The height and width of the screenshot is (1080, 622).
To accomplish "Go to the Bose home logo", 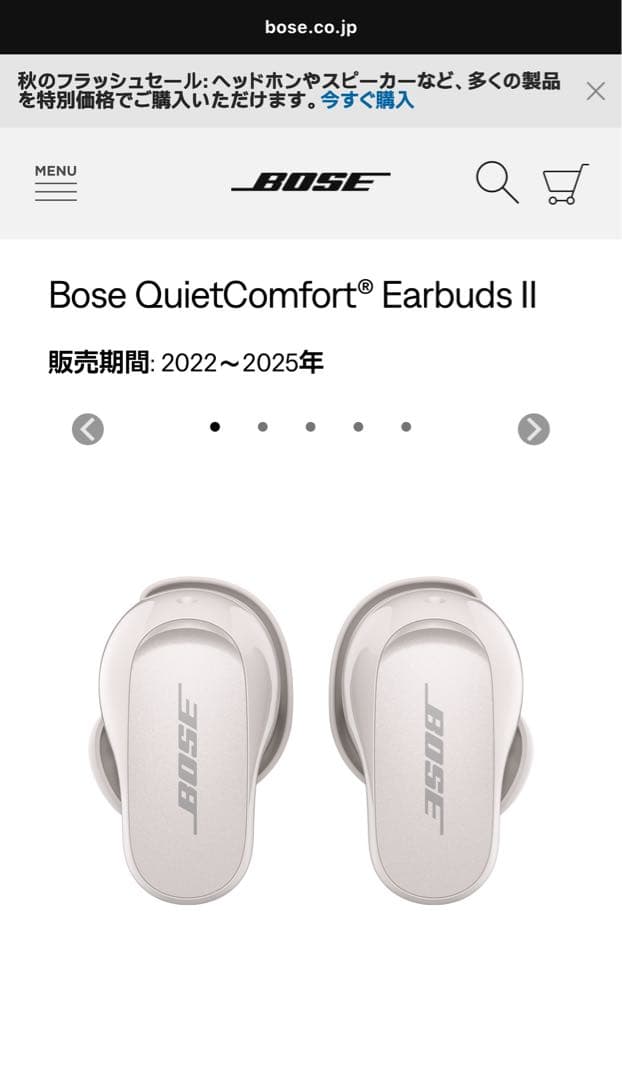I will pos(310,183).
